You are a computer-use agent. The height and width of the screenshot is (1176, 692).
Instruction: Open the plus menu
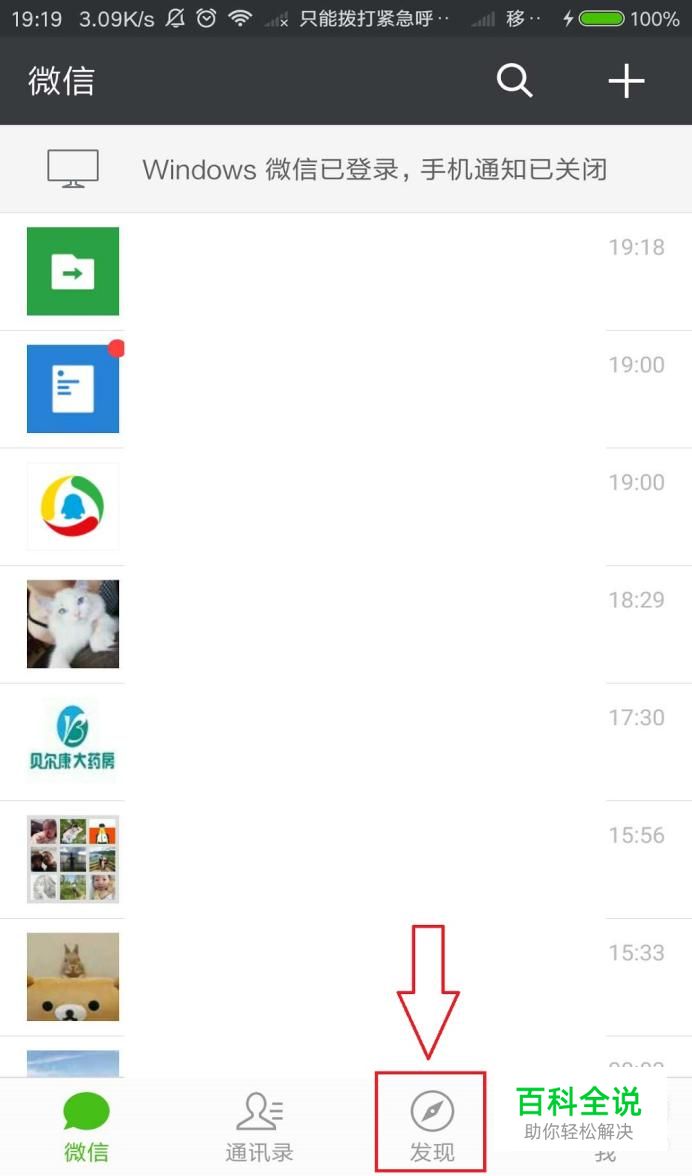pyautogui.click(x=626, y=81)
